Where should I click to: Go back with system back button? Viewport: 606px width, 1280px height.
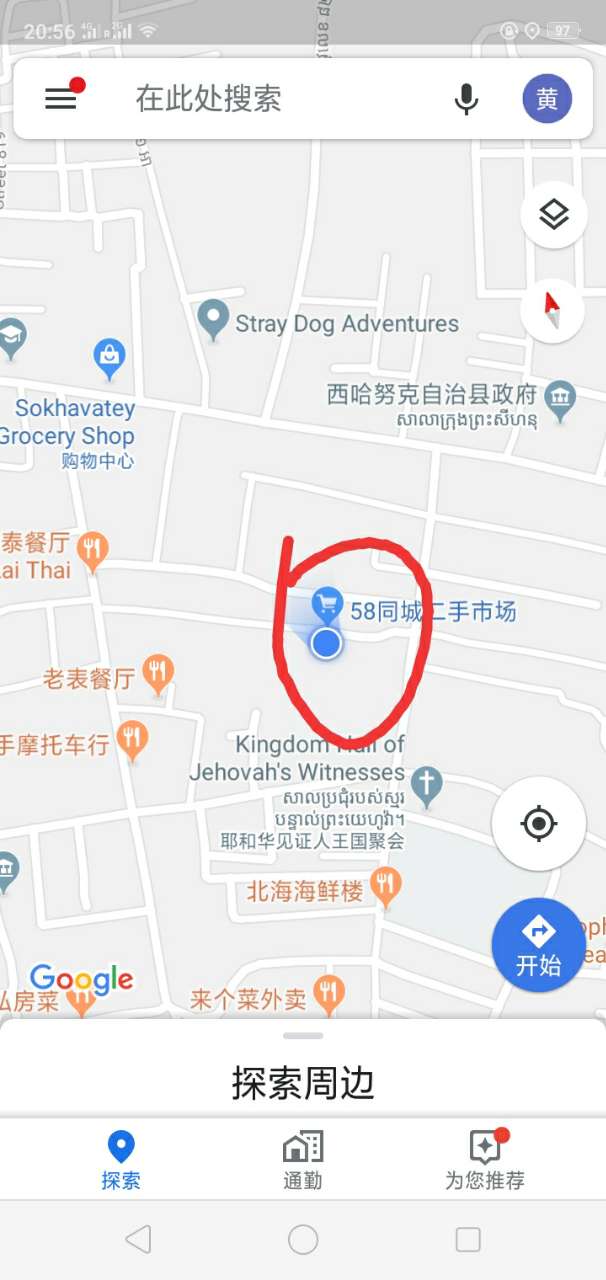(138, 1240)
